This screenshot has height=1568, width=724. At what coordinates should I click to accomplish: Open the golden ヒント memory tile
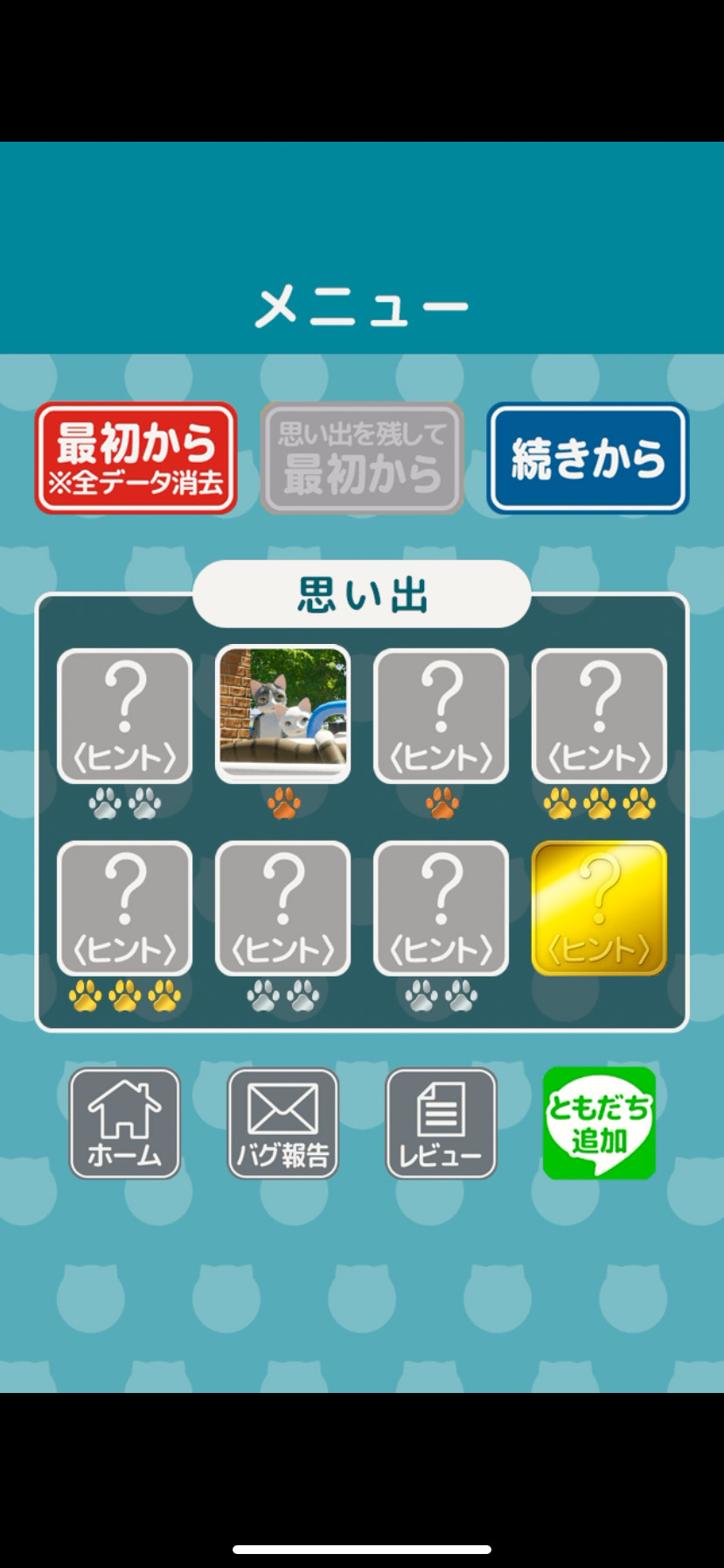tap(599, 908)
